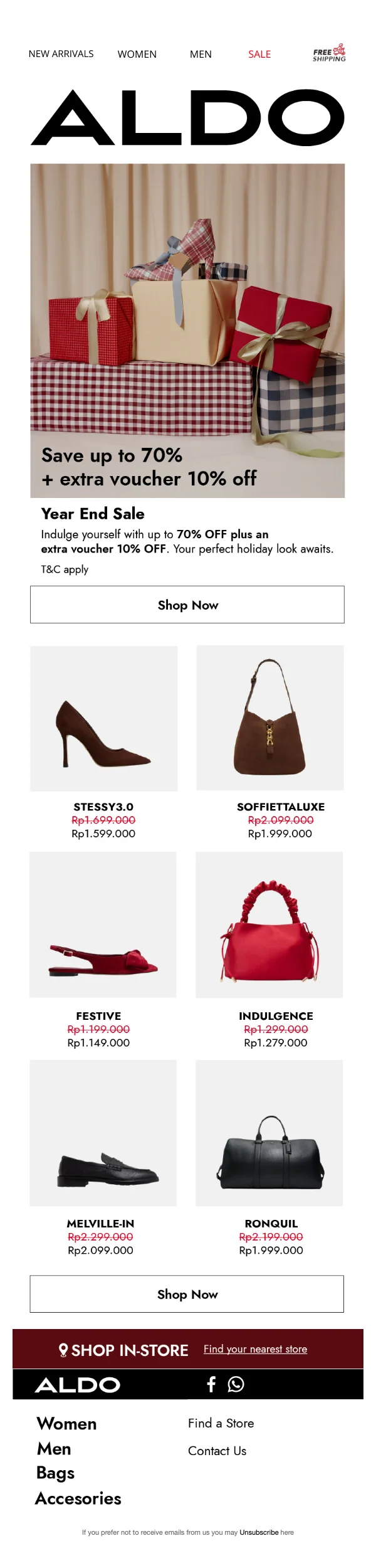376x1568 pixels.
Task: Open ALDO's Facebook page
Action: [211, 1384]
